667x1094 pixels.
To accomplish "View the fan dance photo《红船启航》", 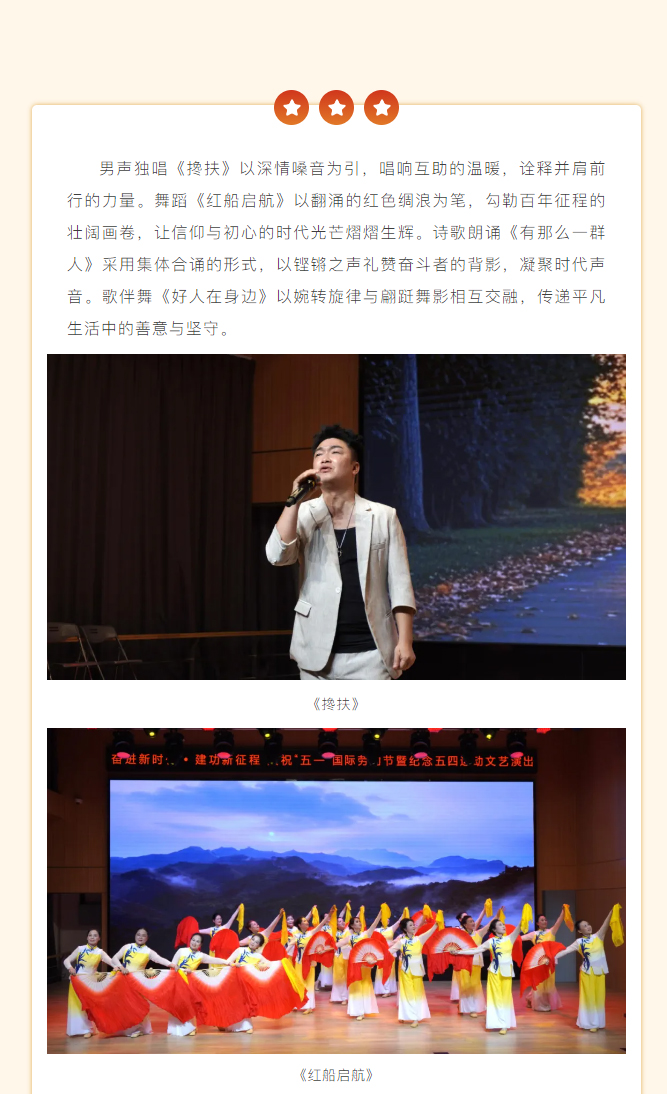I will coord(336,890).
